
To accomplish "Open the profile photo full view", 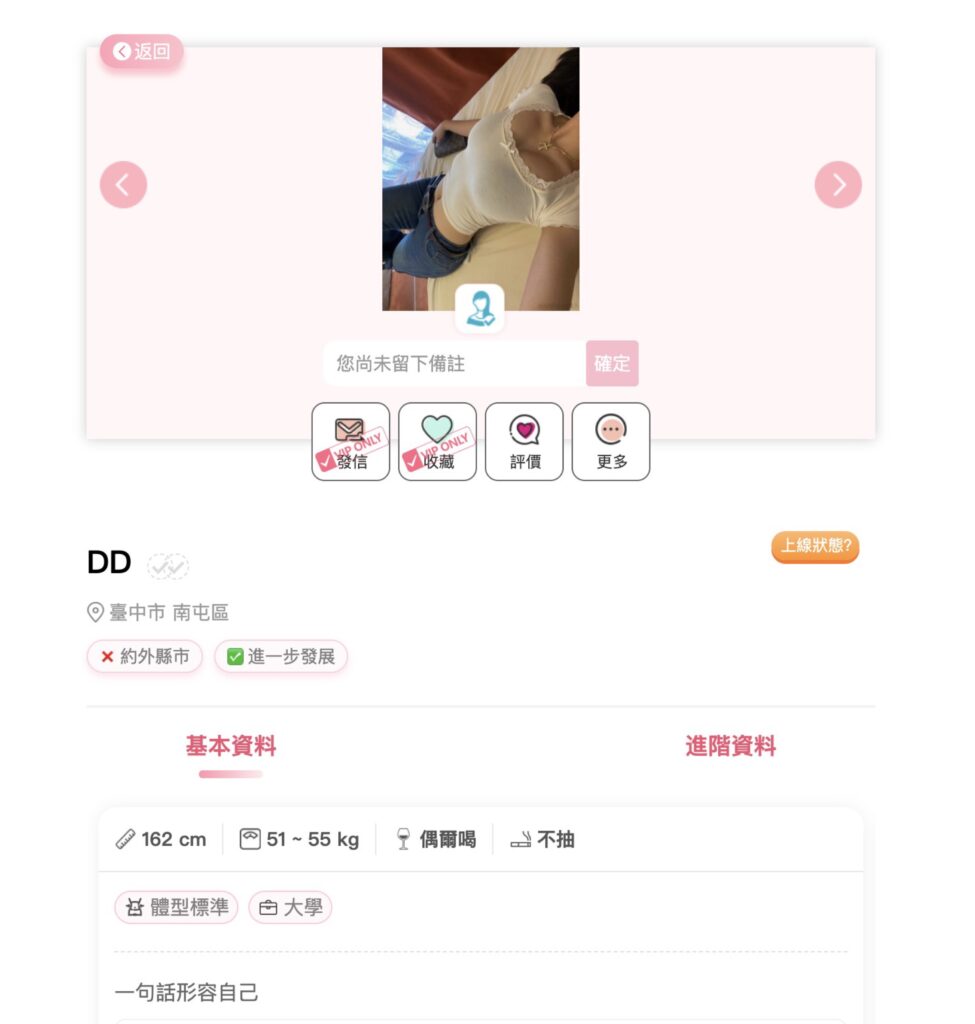I will pyautogui.click(x=480, y=170).
